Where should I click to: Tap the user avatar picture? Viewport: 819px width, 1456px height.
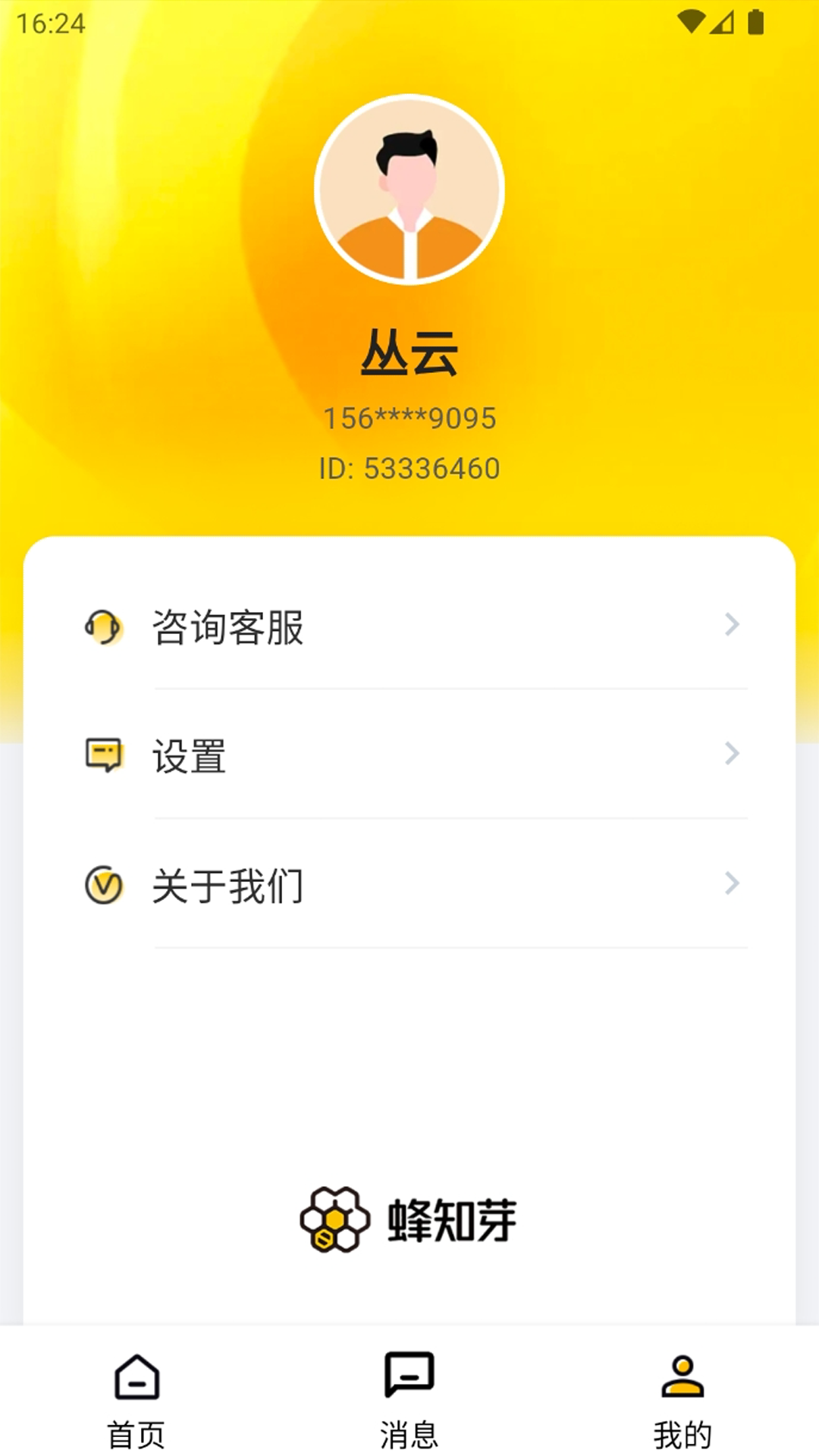tap(409, 192)
